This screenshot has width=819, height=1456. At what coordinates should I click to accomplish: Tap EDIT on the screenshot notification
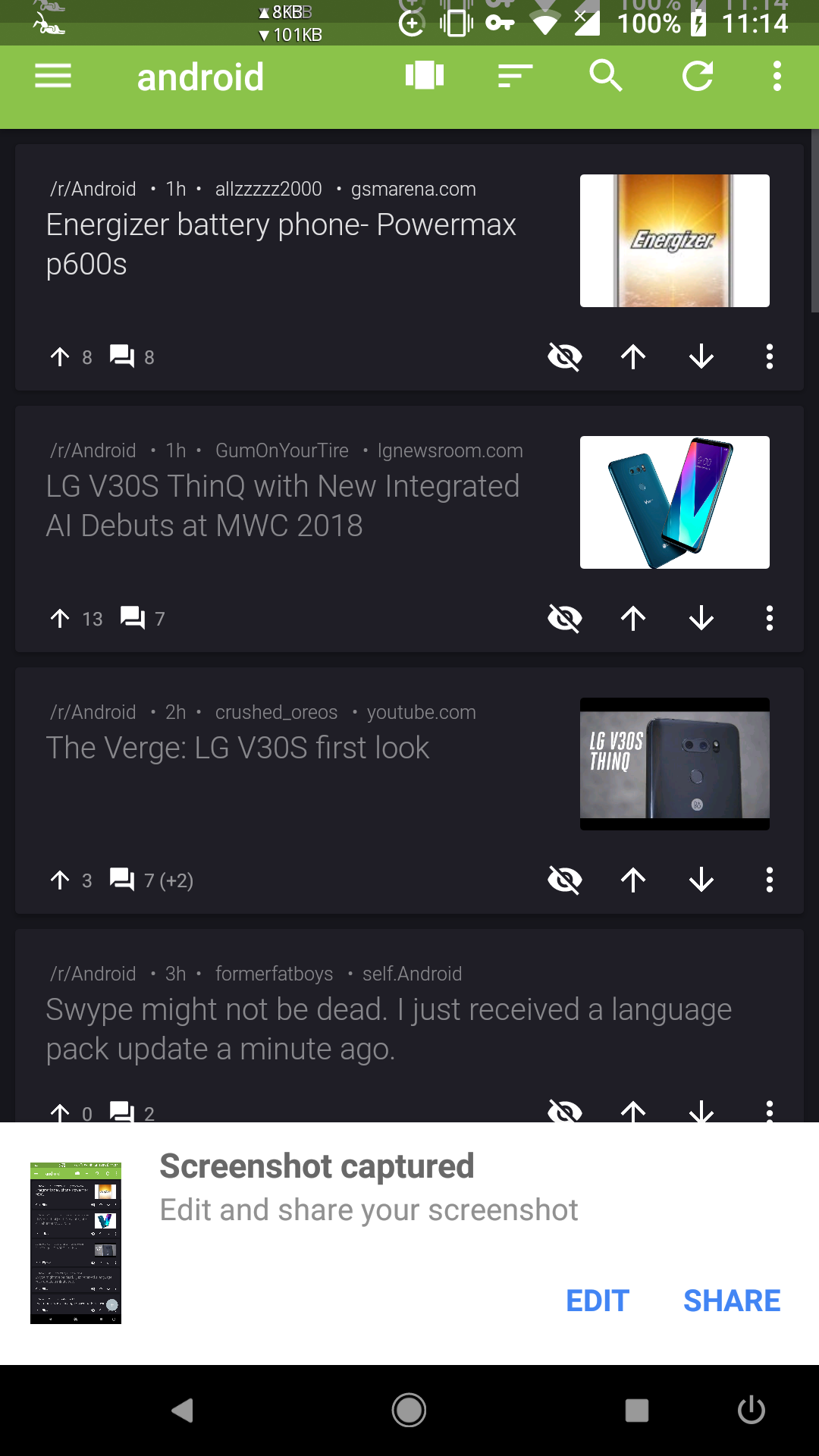[598, 1300]
